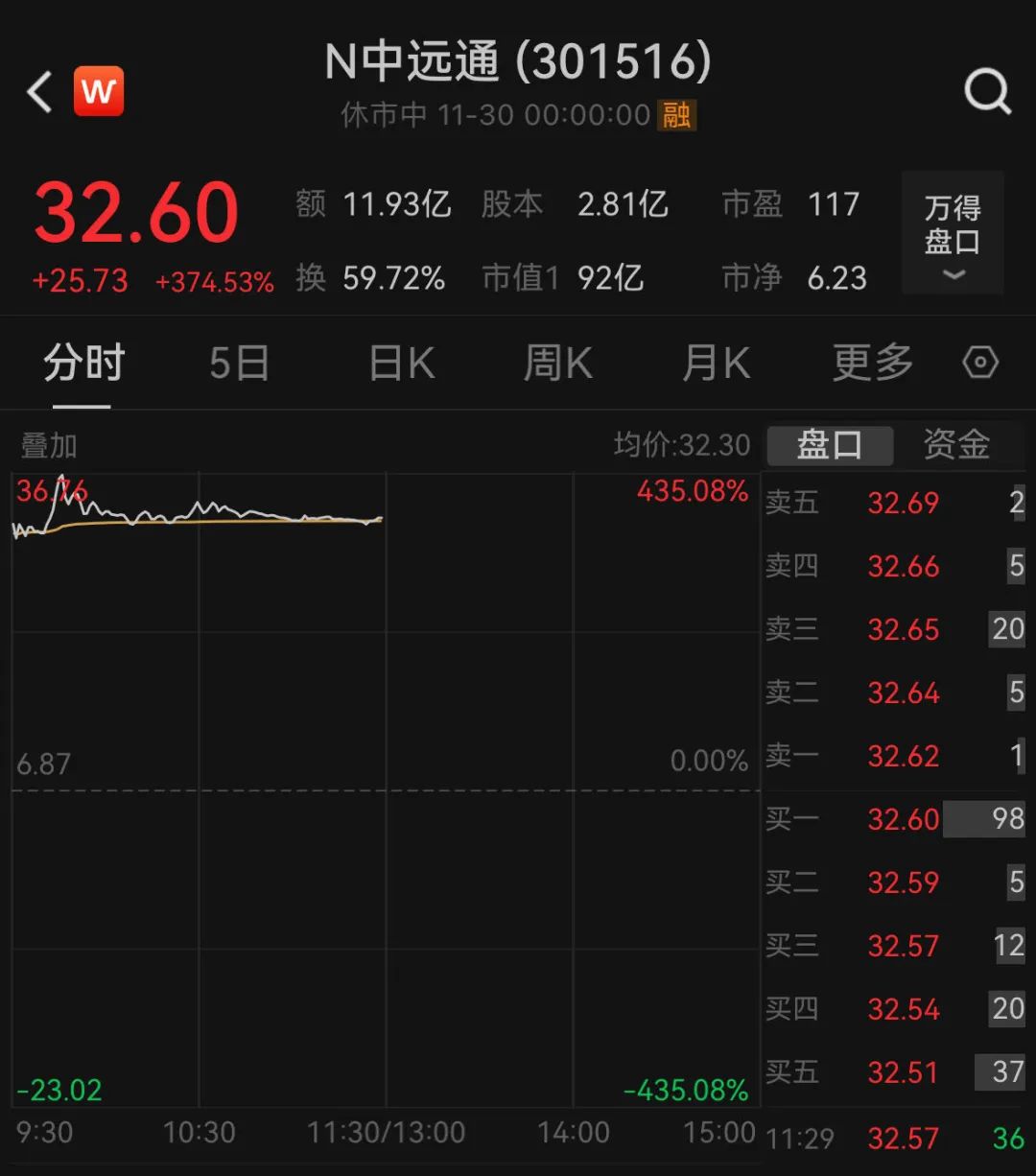Tap the 叠加 overlay option
Screen dimensions: 1036x1176
tap(49, 446)
